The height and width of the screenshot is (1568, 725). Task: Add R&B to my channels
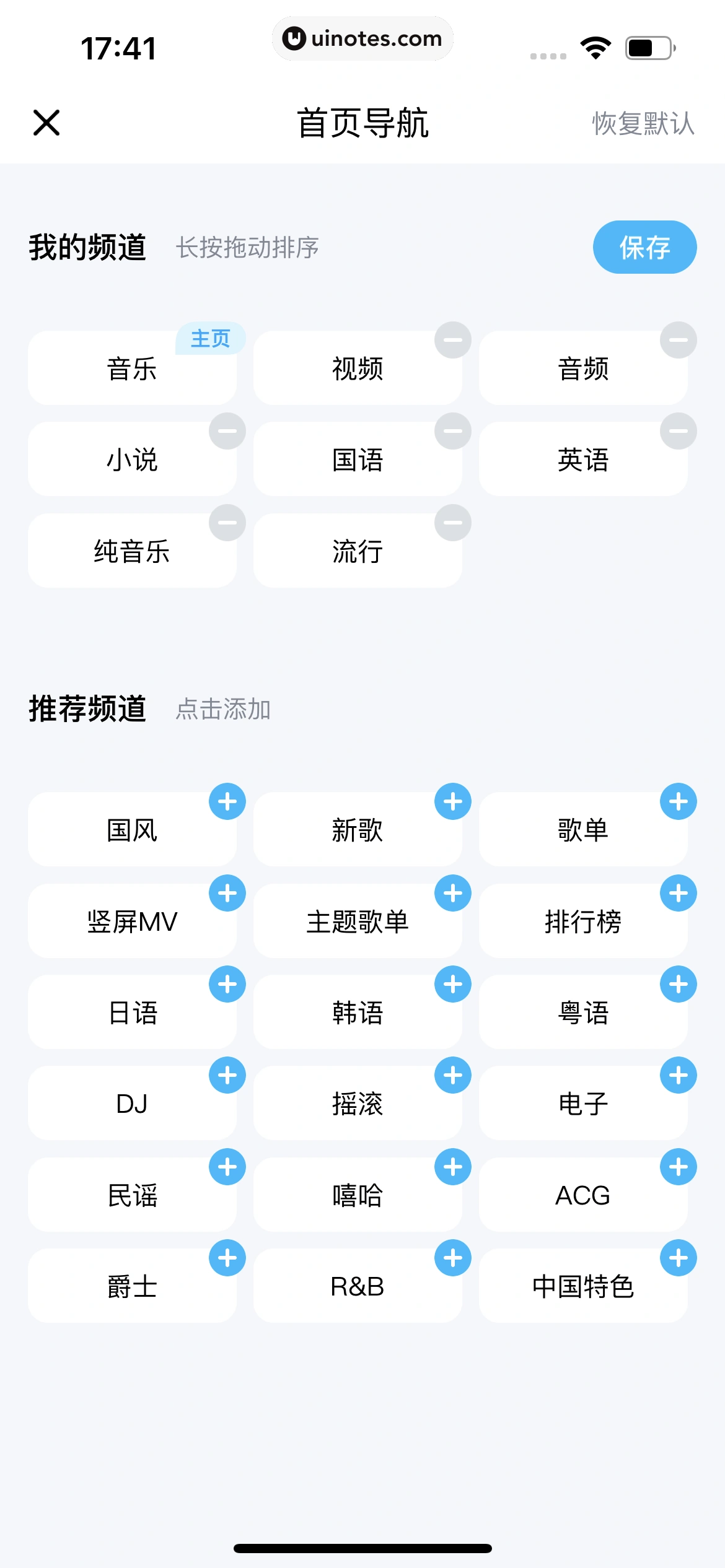(x=453, y=1258)
